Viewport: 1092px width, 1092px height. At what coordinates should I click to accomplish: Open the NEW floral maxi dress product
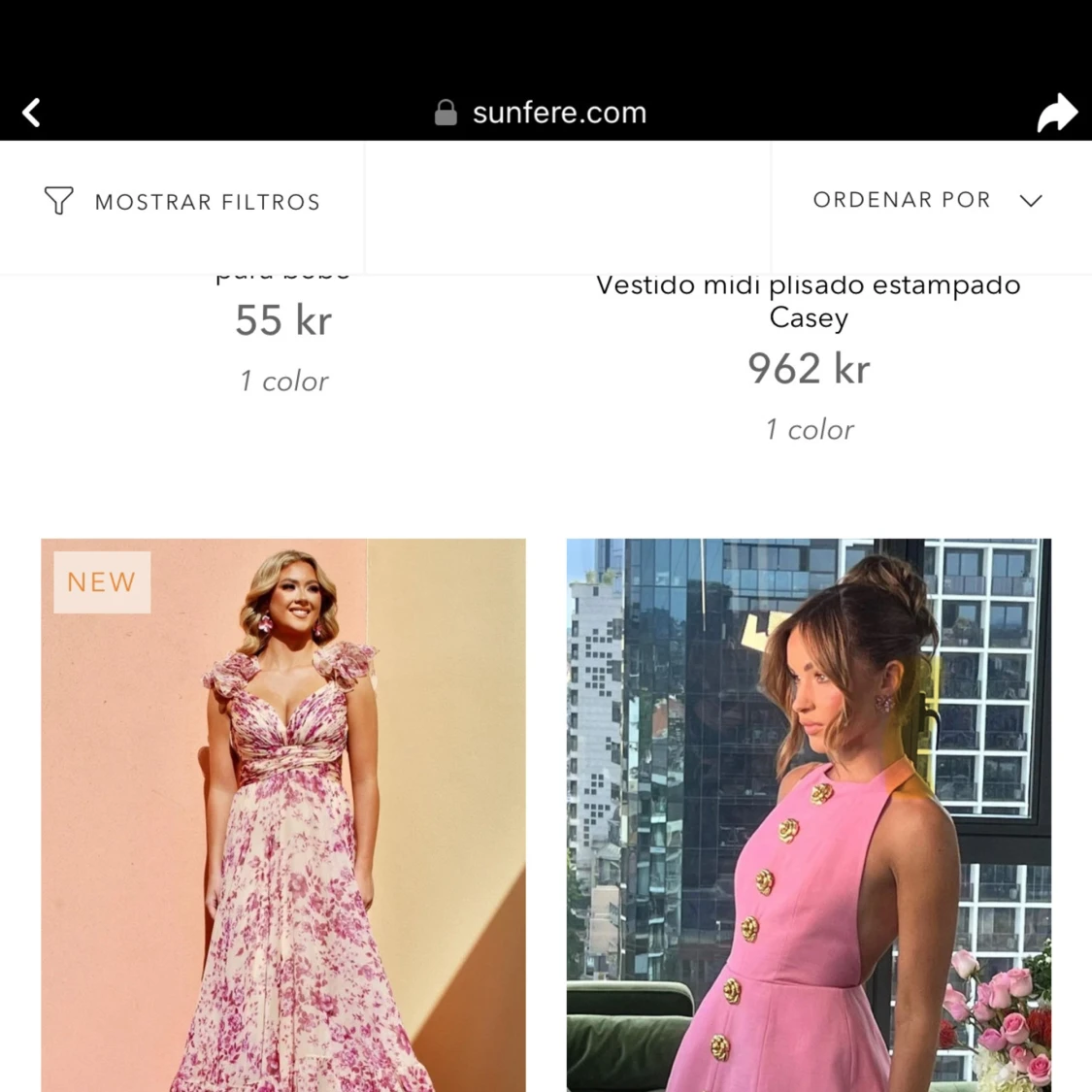[x=283, y=815]
